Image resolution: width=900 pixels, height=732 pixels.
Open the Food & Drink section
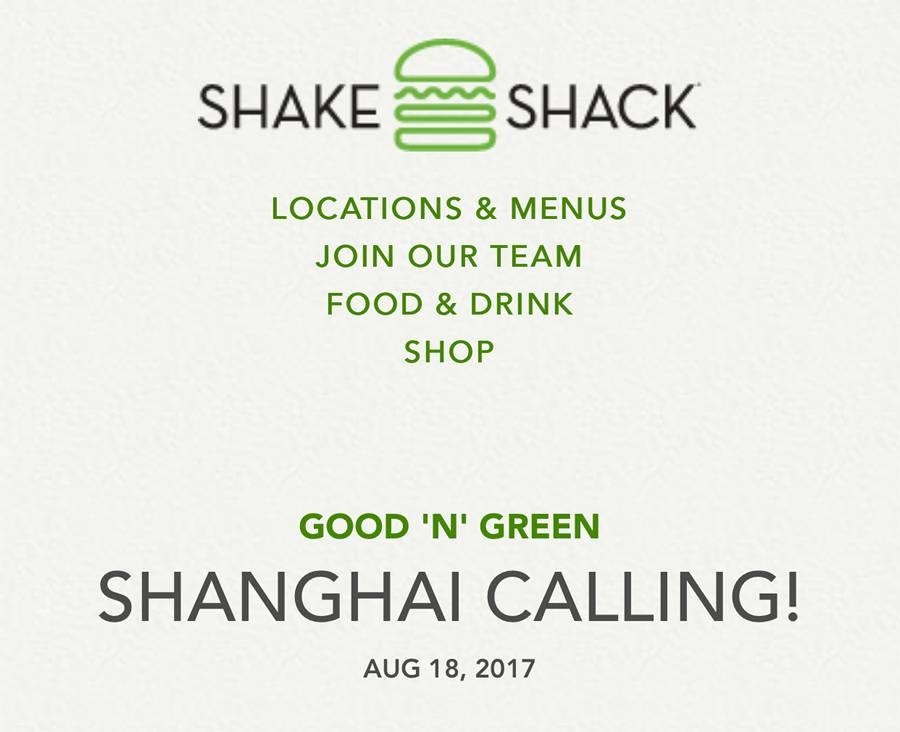click(449, 304)
